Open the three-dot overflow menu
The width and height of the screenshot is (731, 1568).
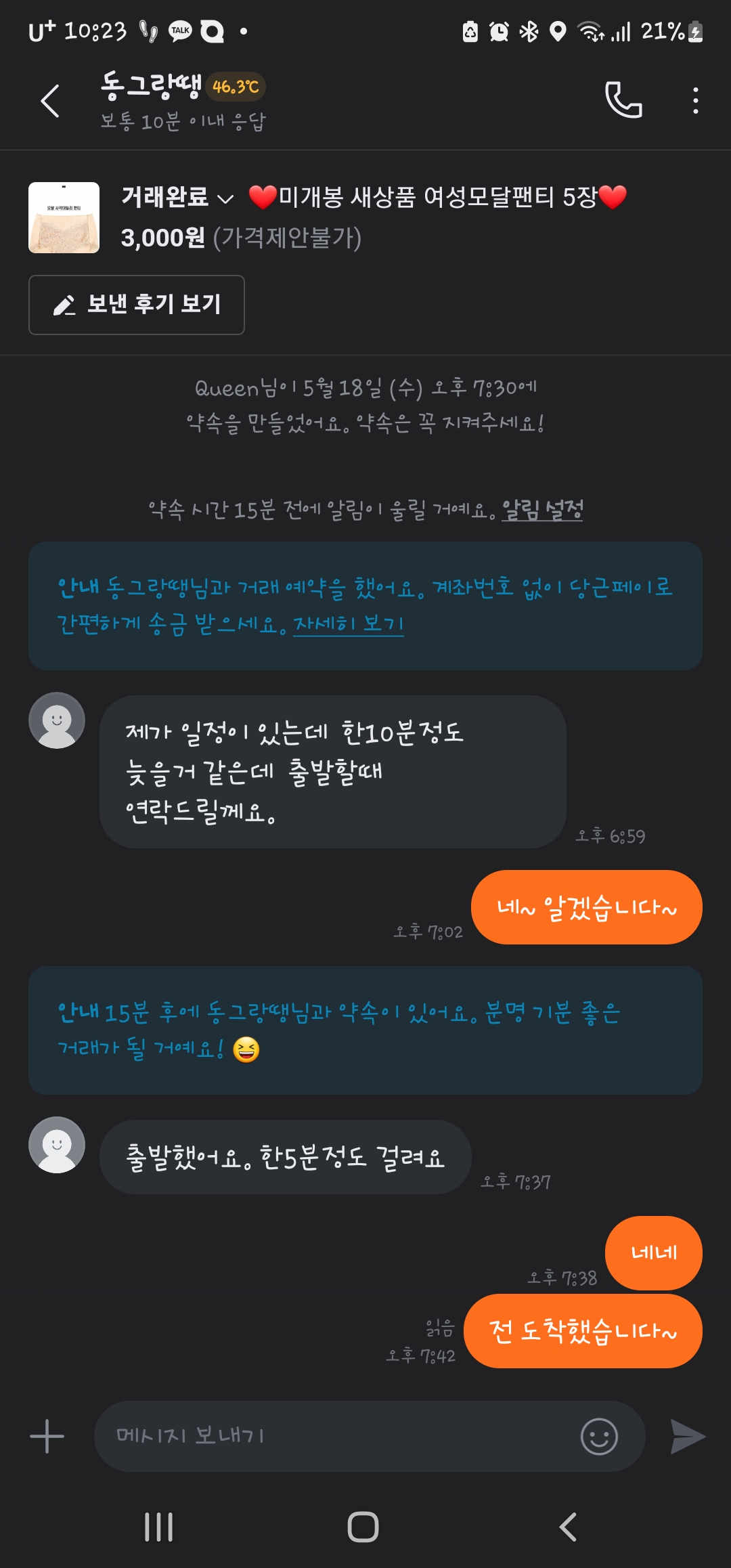695,100
